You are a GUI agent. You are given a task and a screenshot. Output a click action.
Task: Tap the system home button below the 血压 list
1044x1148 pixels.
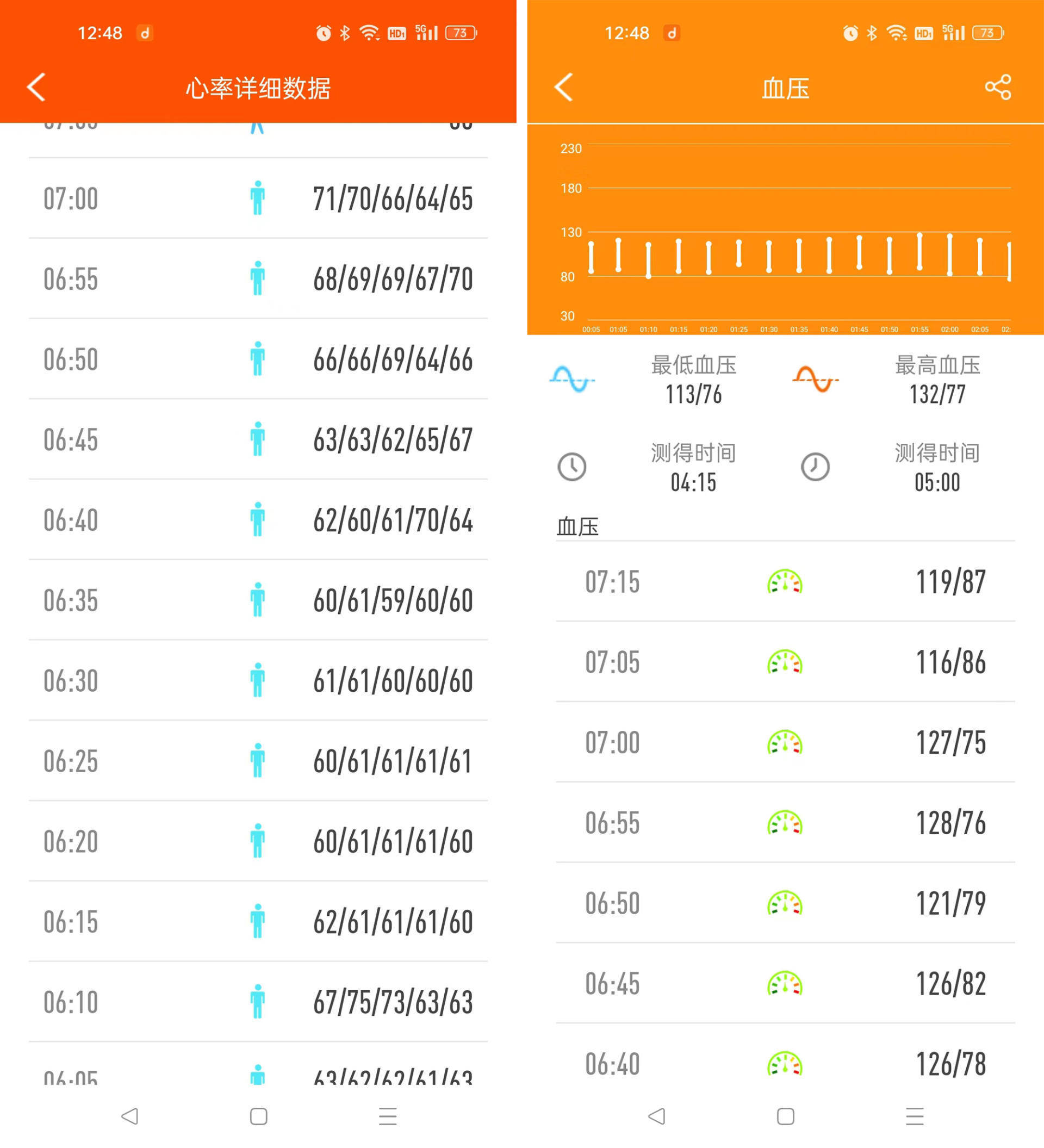(x=786, y=1116)
